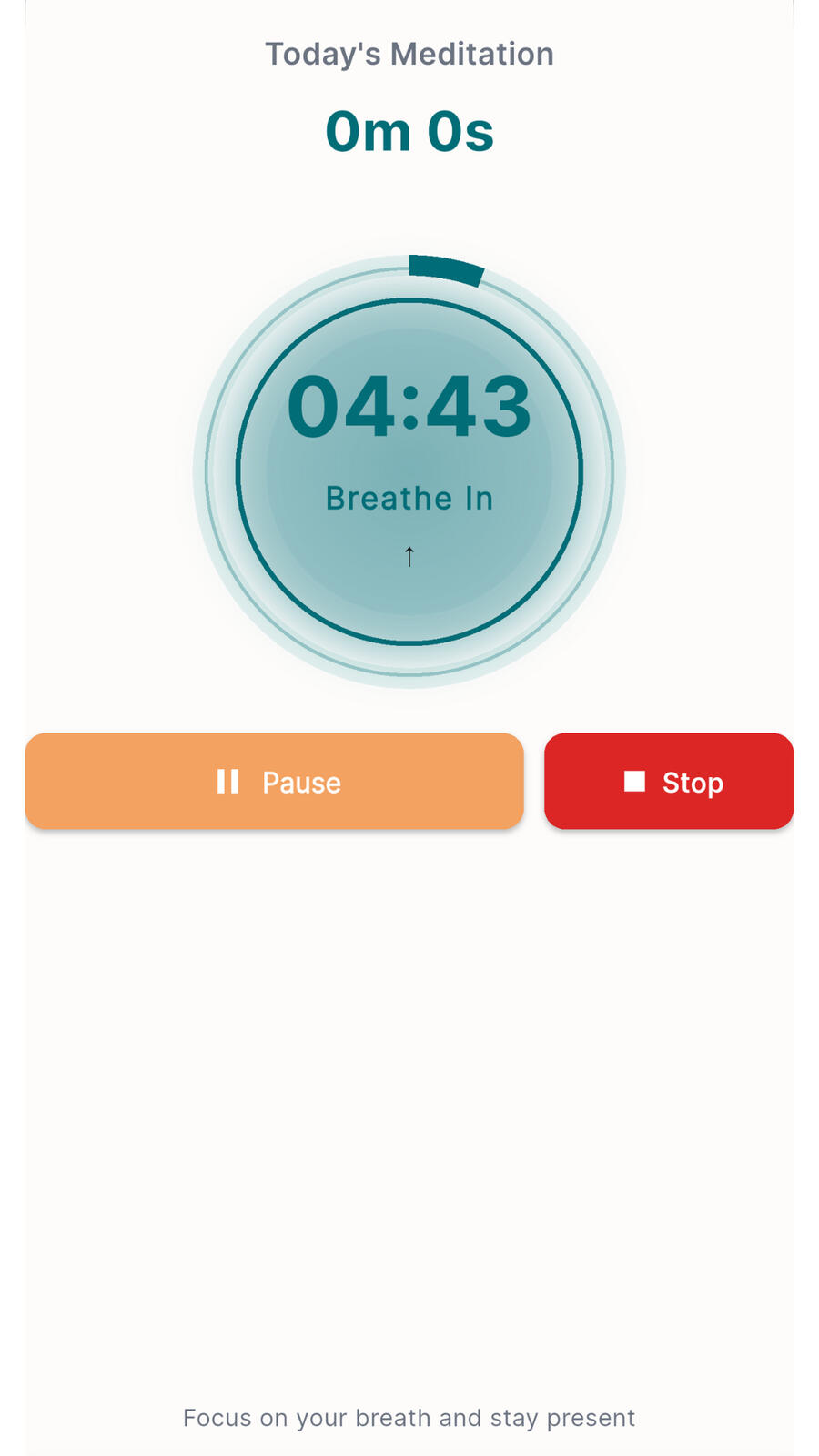Screen dimensions: 819x1456
Task: Click the inhale direction arrow in the circle
Action: click(409, 556)
